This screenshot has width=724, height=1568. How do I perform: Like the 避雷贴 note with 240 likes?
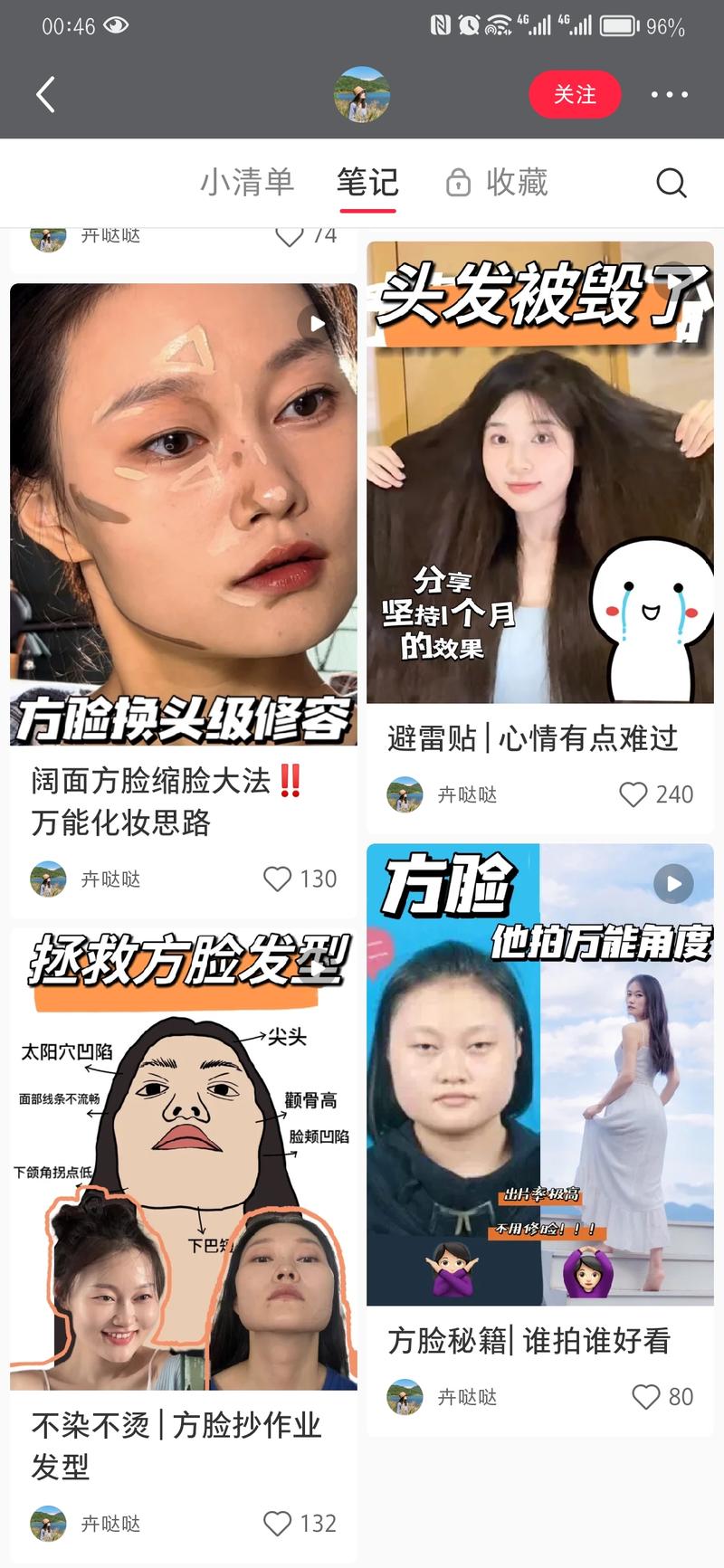coord(633,794)
